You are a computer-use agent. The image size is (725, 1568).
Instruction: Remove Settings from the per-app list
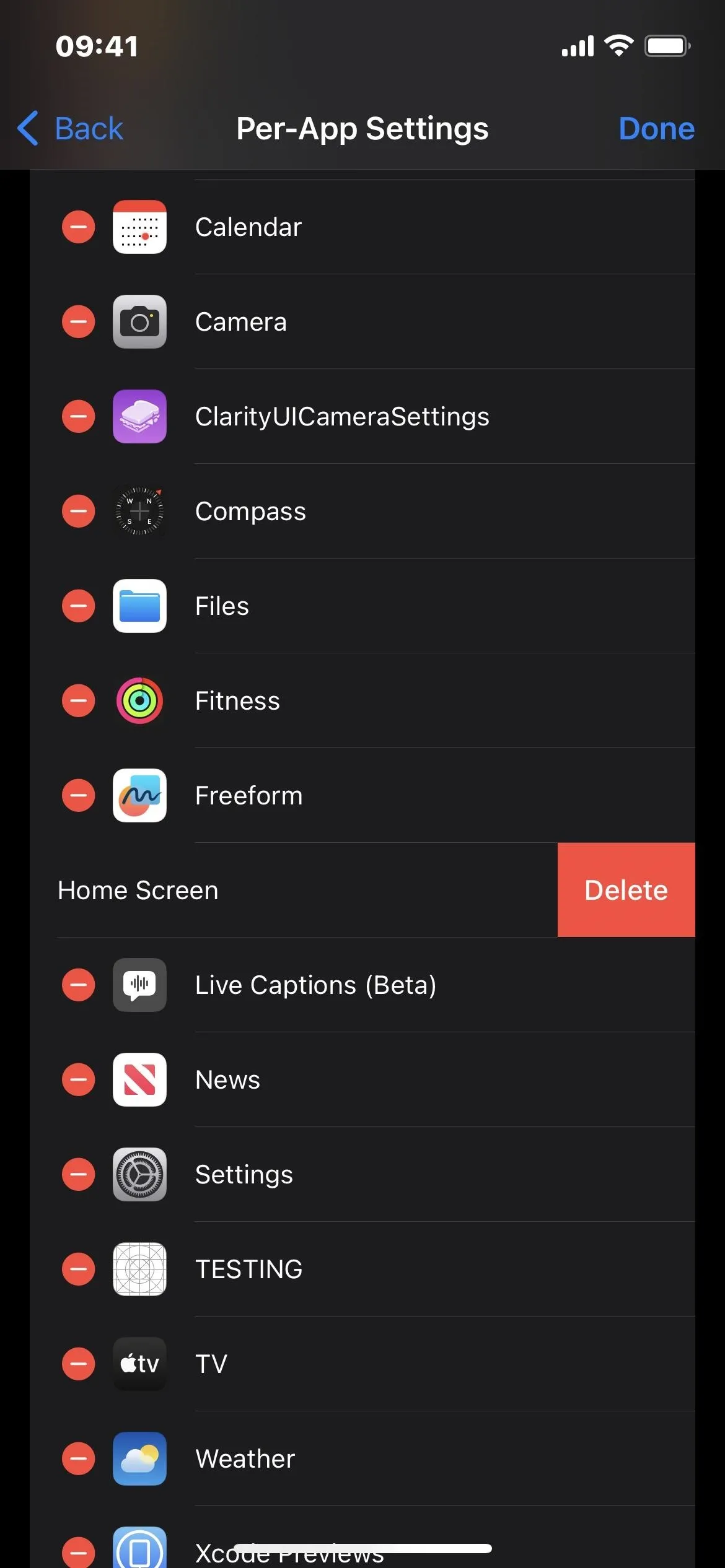[79, 1174]
